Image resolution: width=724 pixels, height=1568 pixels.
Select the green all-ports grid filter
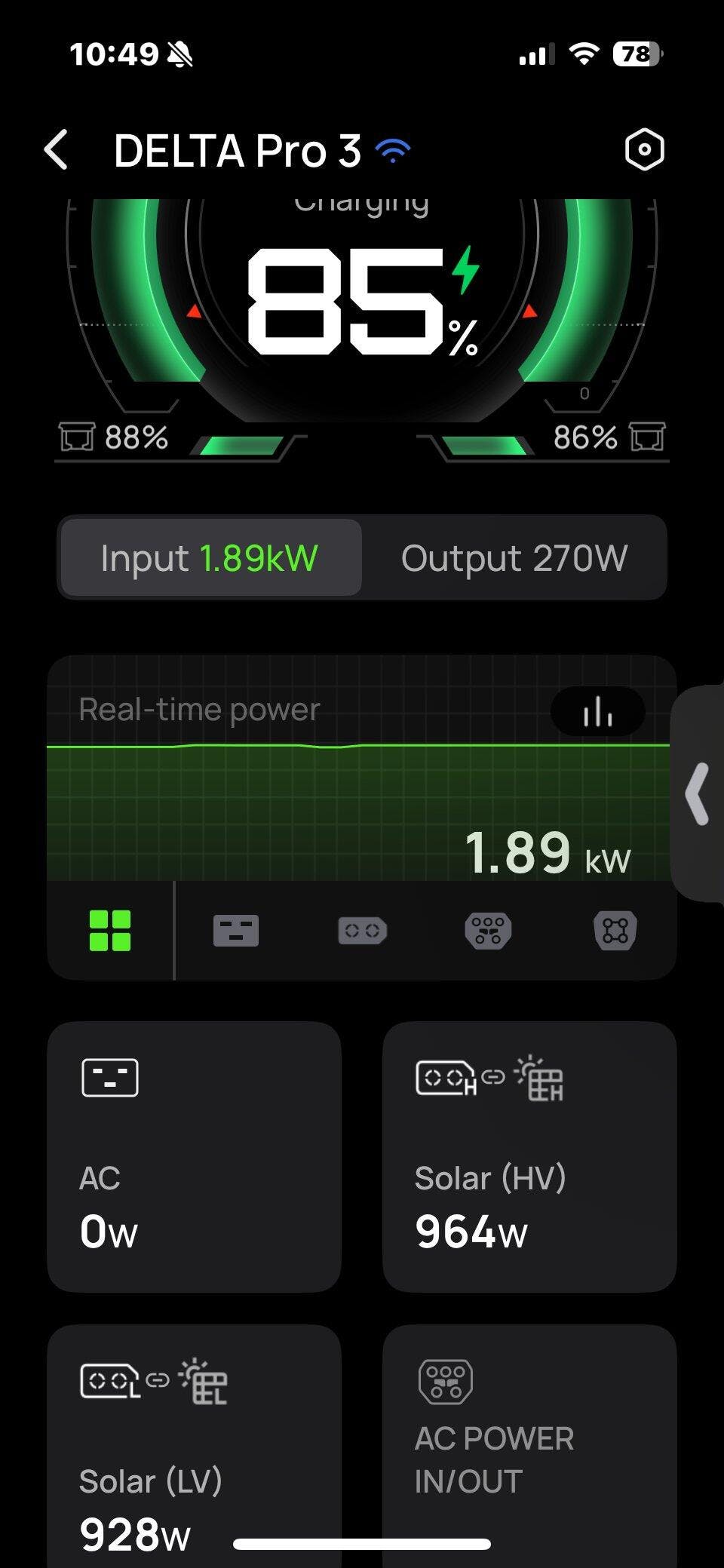[x=110, y=930]
